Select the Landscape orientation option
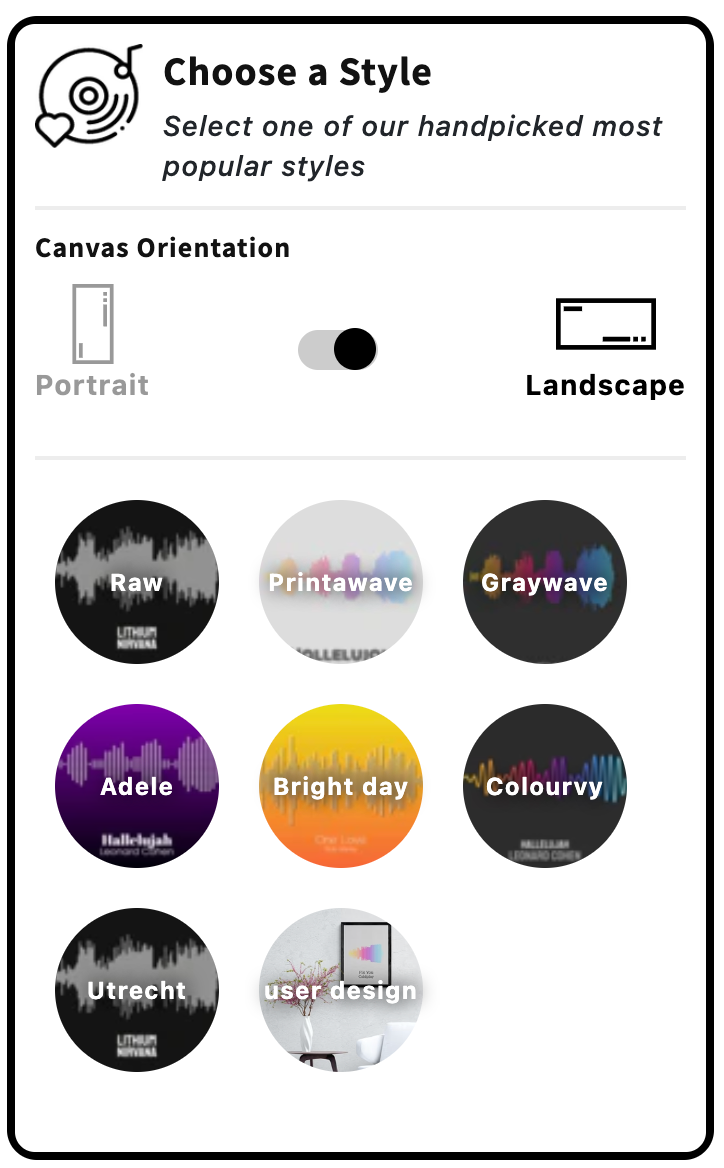 coord(605,347)
